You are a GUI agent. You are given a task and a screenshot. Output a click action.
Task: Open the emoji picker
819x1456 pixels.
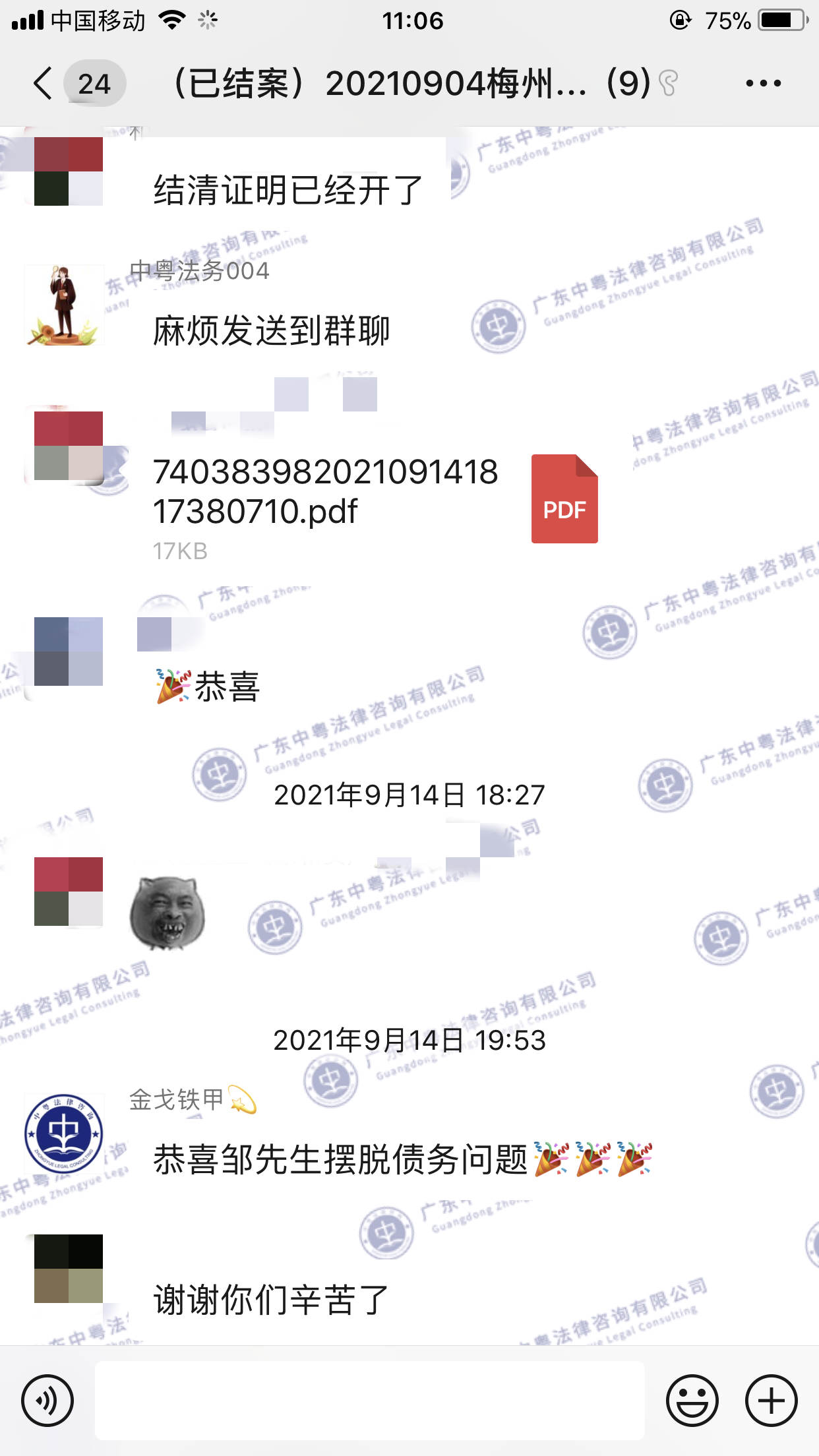tap(692, 1400)
